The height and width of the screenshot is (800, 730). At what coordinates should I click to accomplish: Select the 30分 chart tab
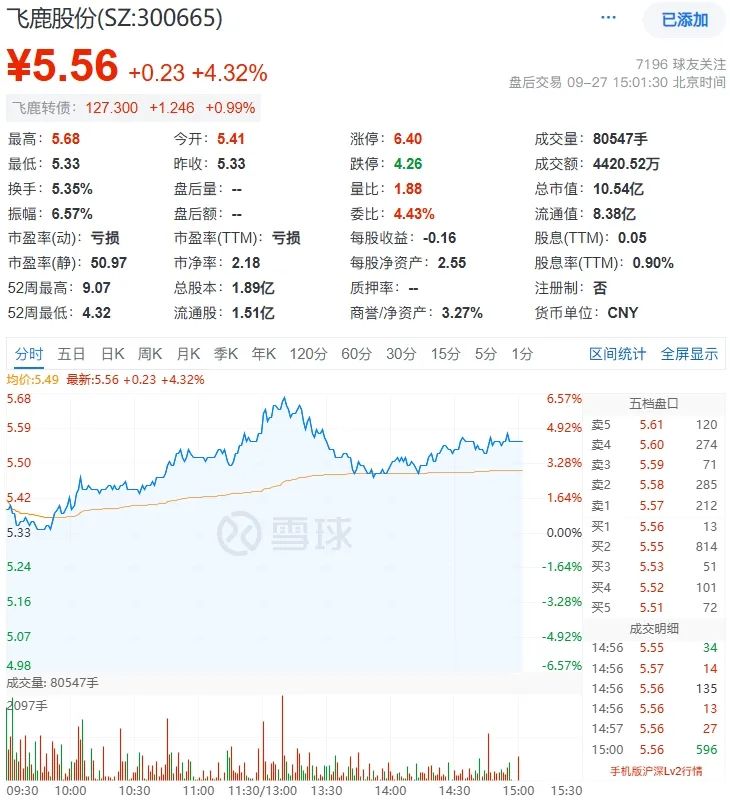point(401,354)
